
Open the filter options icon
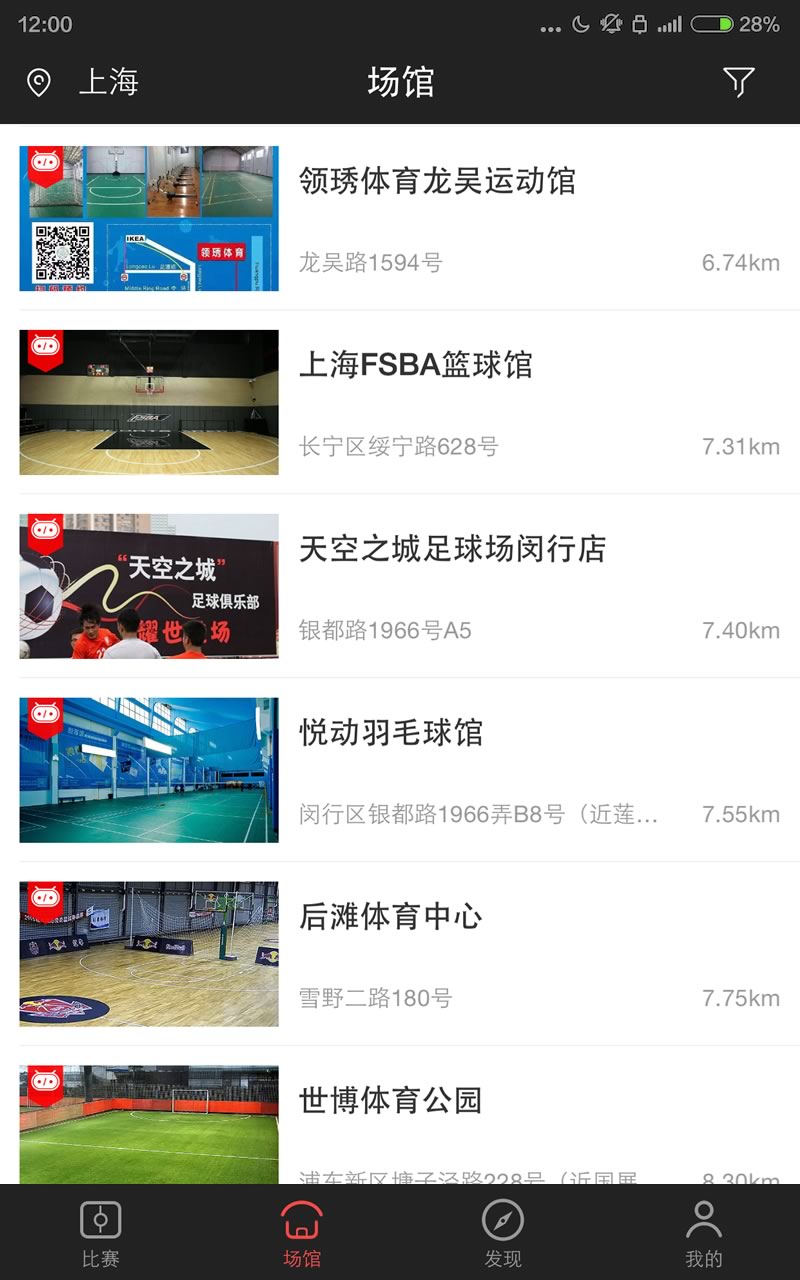coord(738,84)
